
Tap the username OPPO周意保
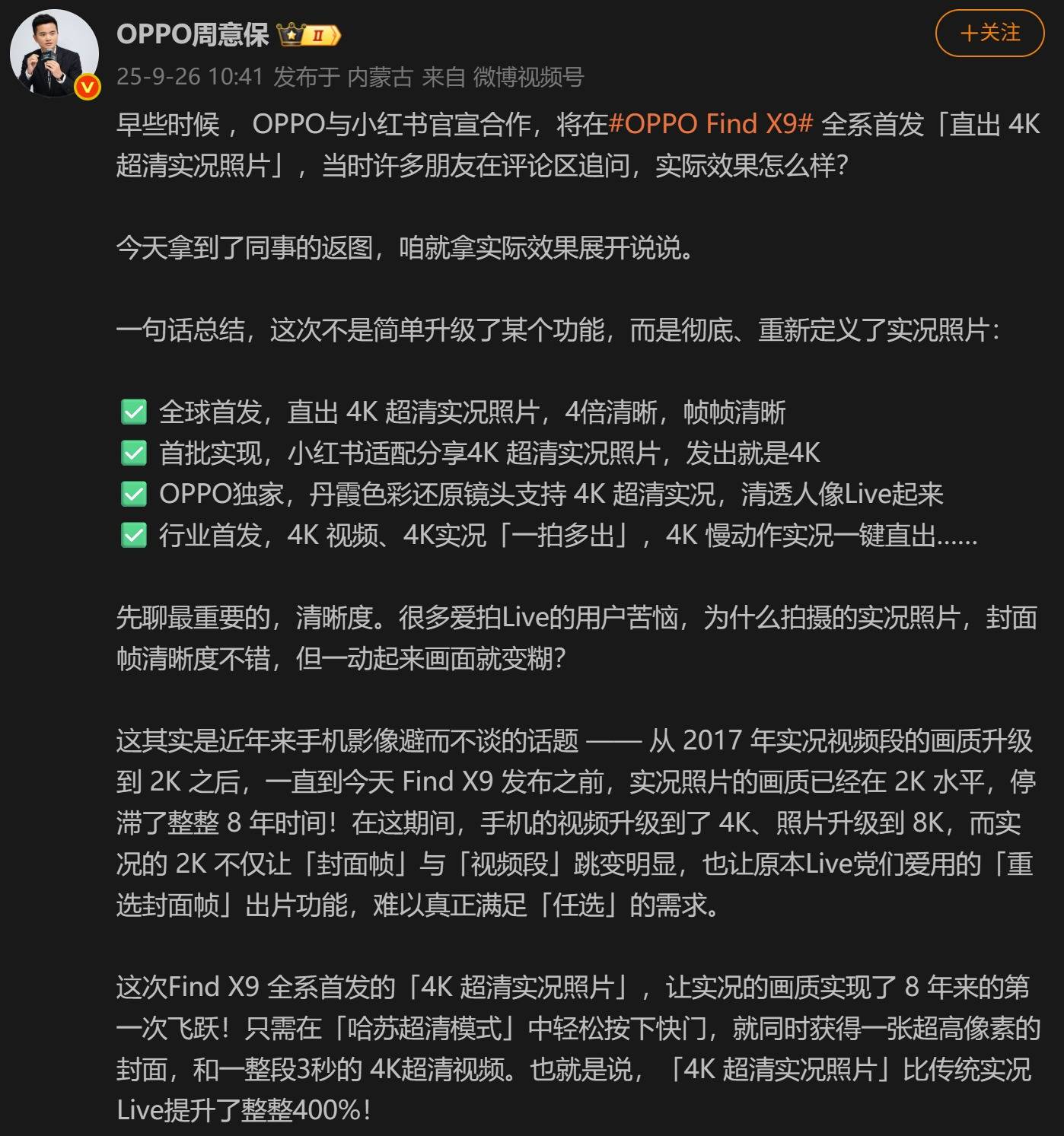point(193,34)
